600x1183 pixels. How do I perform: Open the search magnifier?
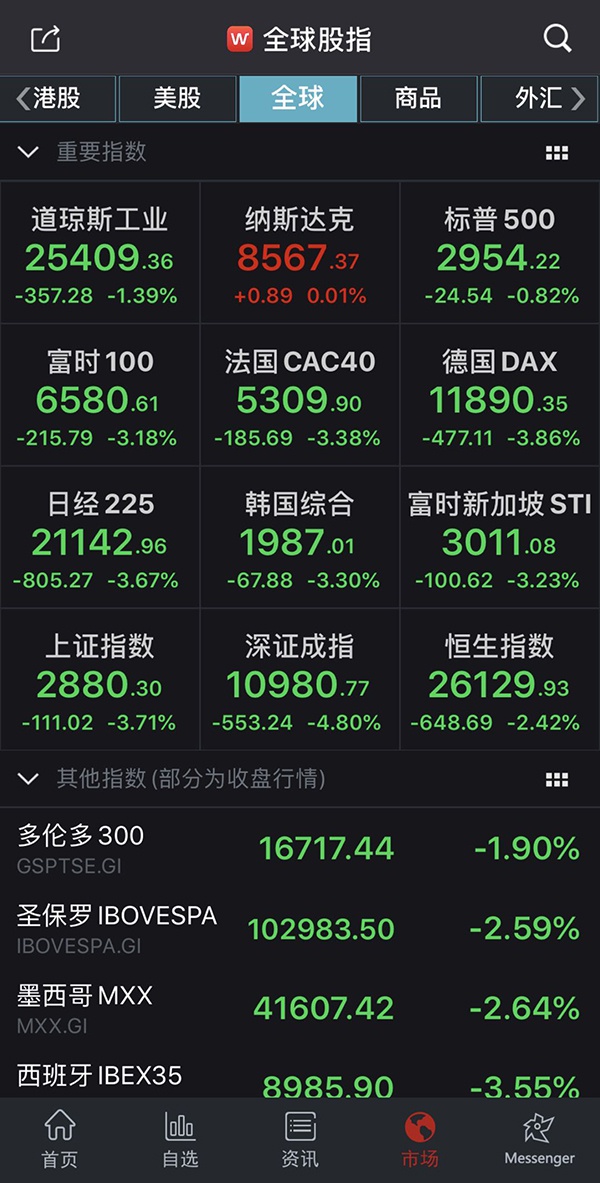[x=557, y=39]
